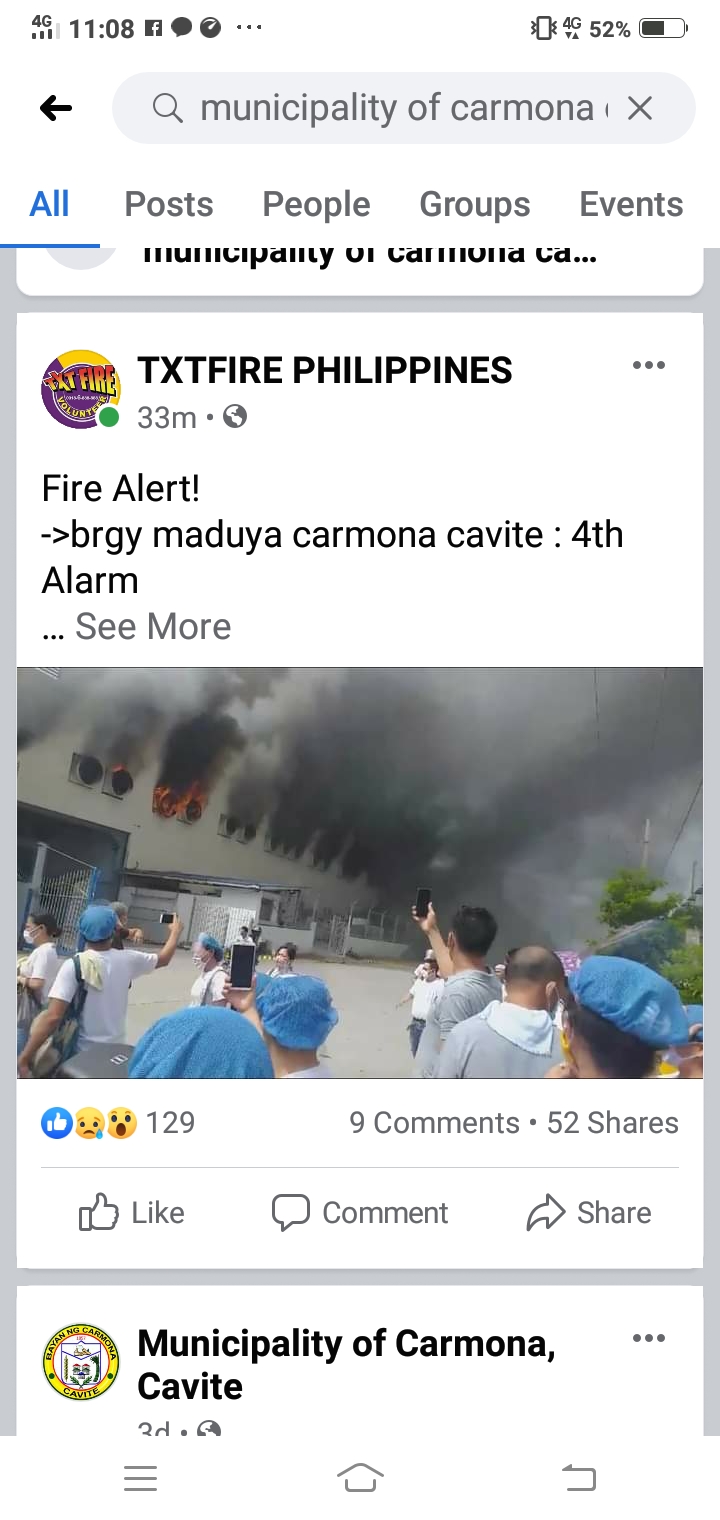Select the All tab
Screen dimensions: 720x1520
pos(50,204)
